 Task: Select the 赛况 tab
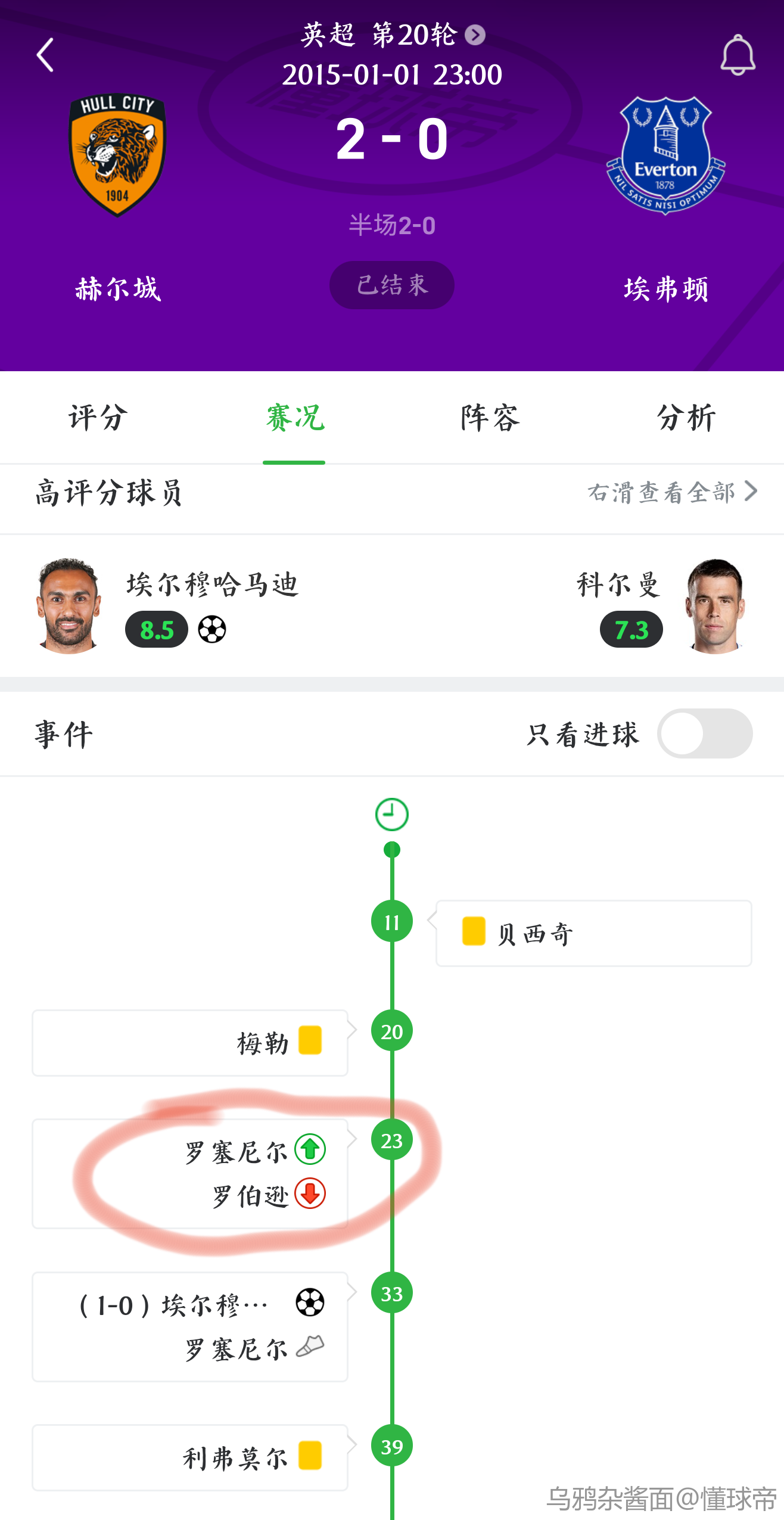pos(294,417)
